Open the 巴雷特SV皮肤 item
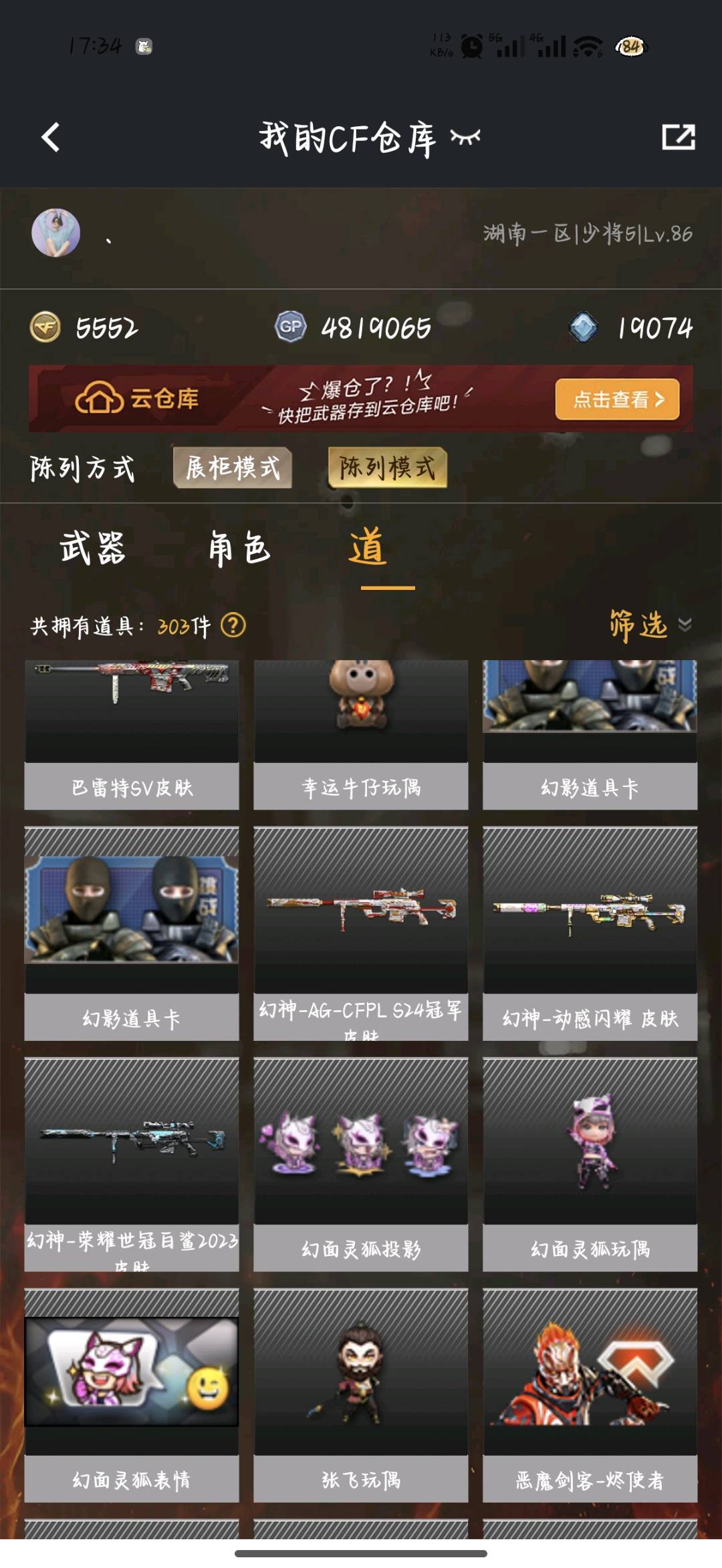The height and width of the screenshot is (1568, 722). click(132, 735)
